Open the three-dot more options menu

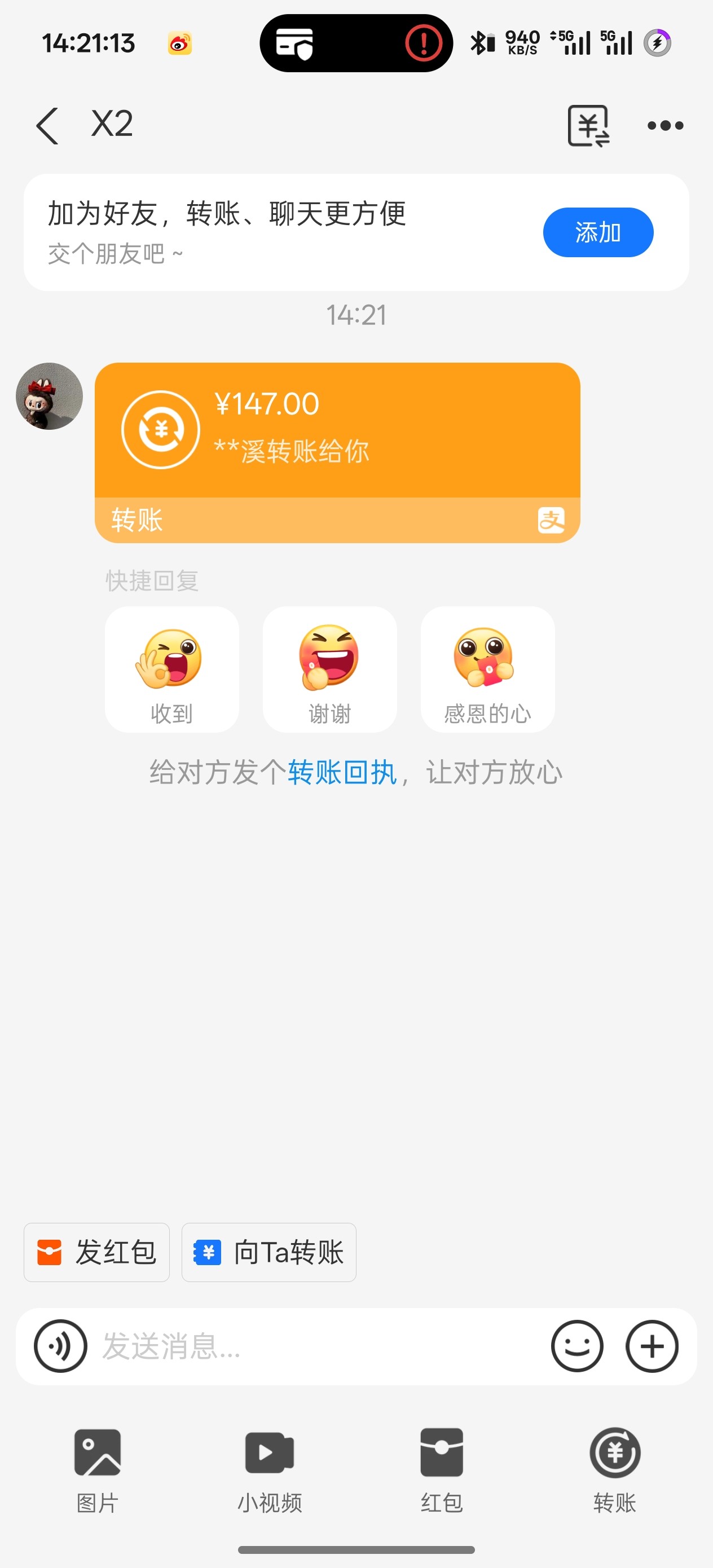(x=665, y=126)
